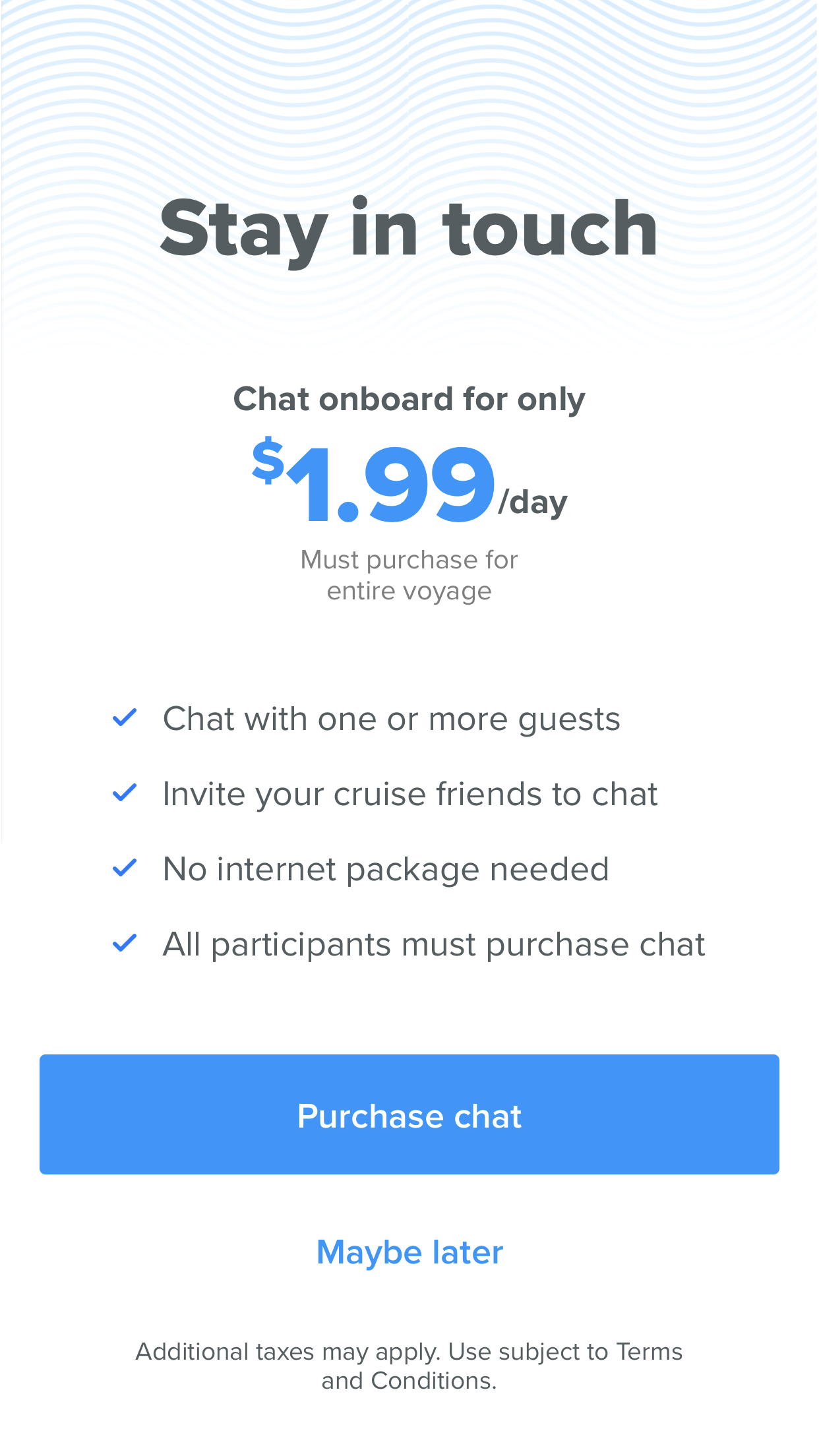
Task: Tap the Purchase chat button
Action: (409, 1114)
